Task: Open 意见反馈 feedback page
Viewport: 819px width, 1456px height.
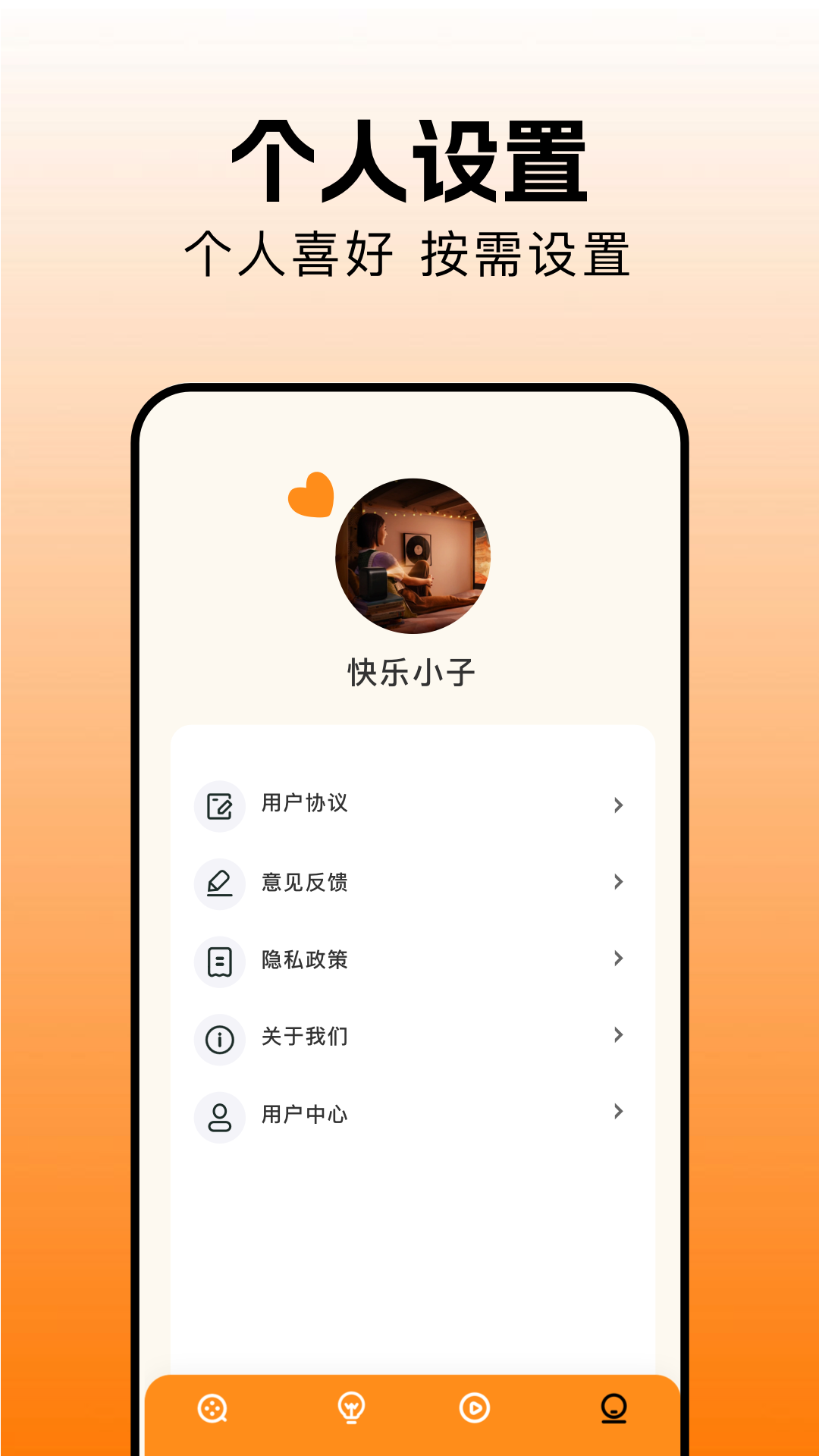Action: pyautogui.click(x=305, y=883)
